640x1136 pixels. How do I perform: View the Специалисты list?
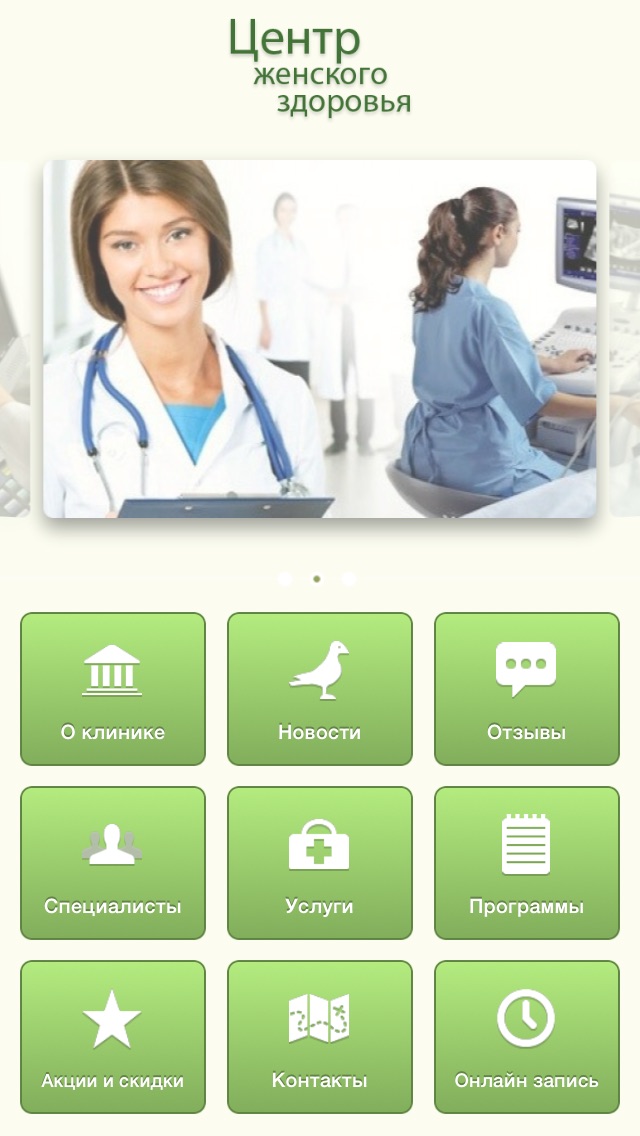pyautogui.click(x=113, y=863)
